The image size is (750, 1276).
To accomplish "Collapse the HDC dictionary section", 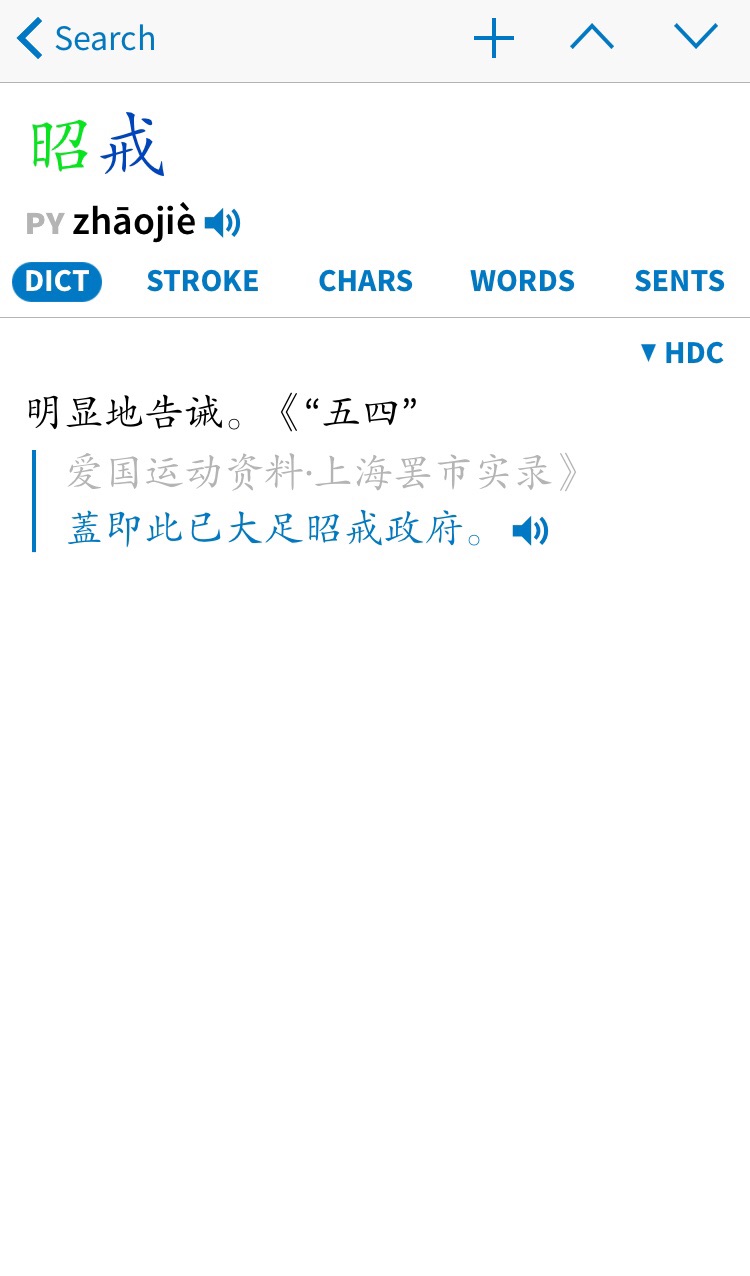I will pyautogui.click(x=682, y=353).
